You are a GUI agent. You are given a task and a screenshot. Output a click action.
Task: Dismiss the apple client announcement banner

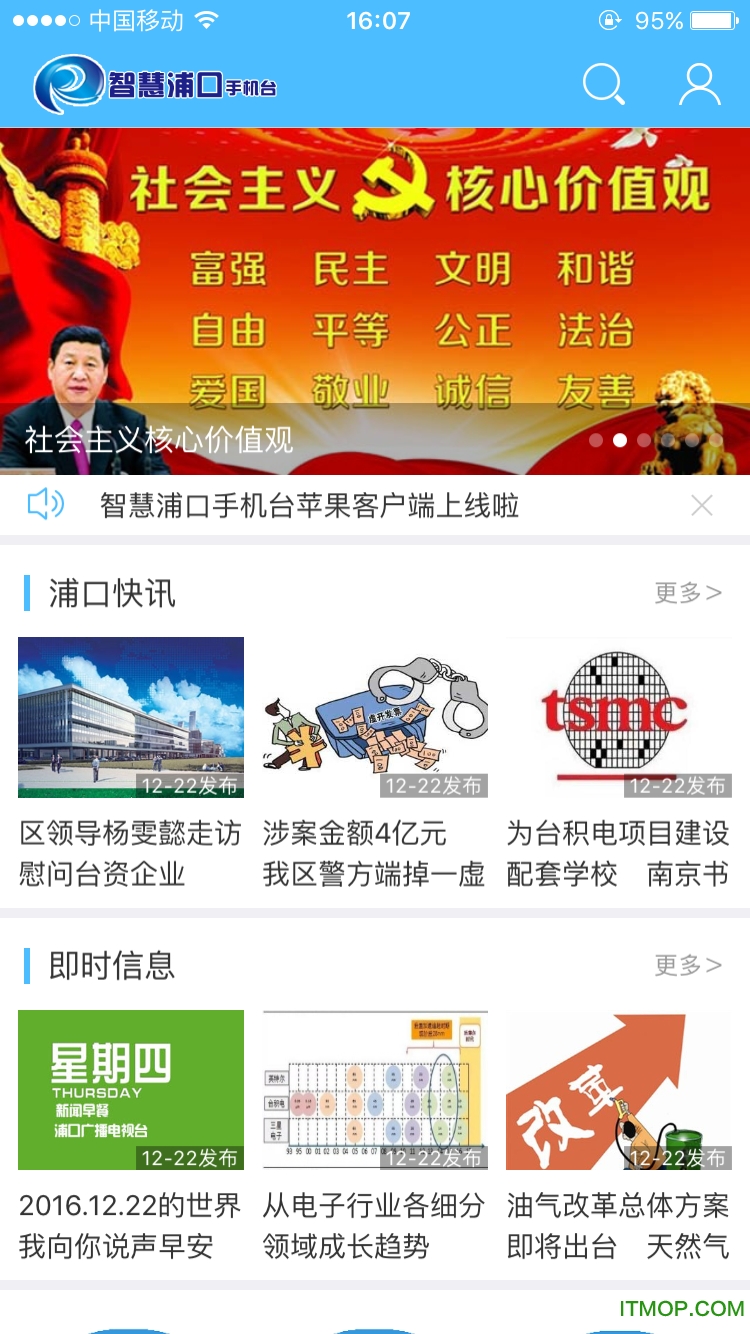[x=703, y=505]
